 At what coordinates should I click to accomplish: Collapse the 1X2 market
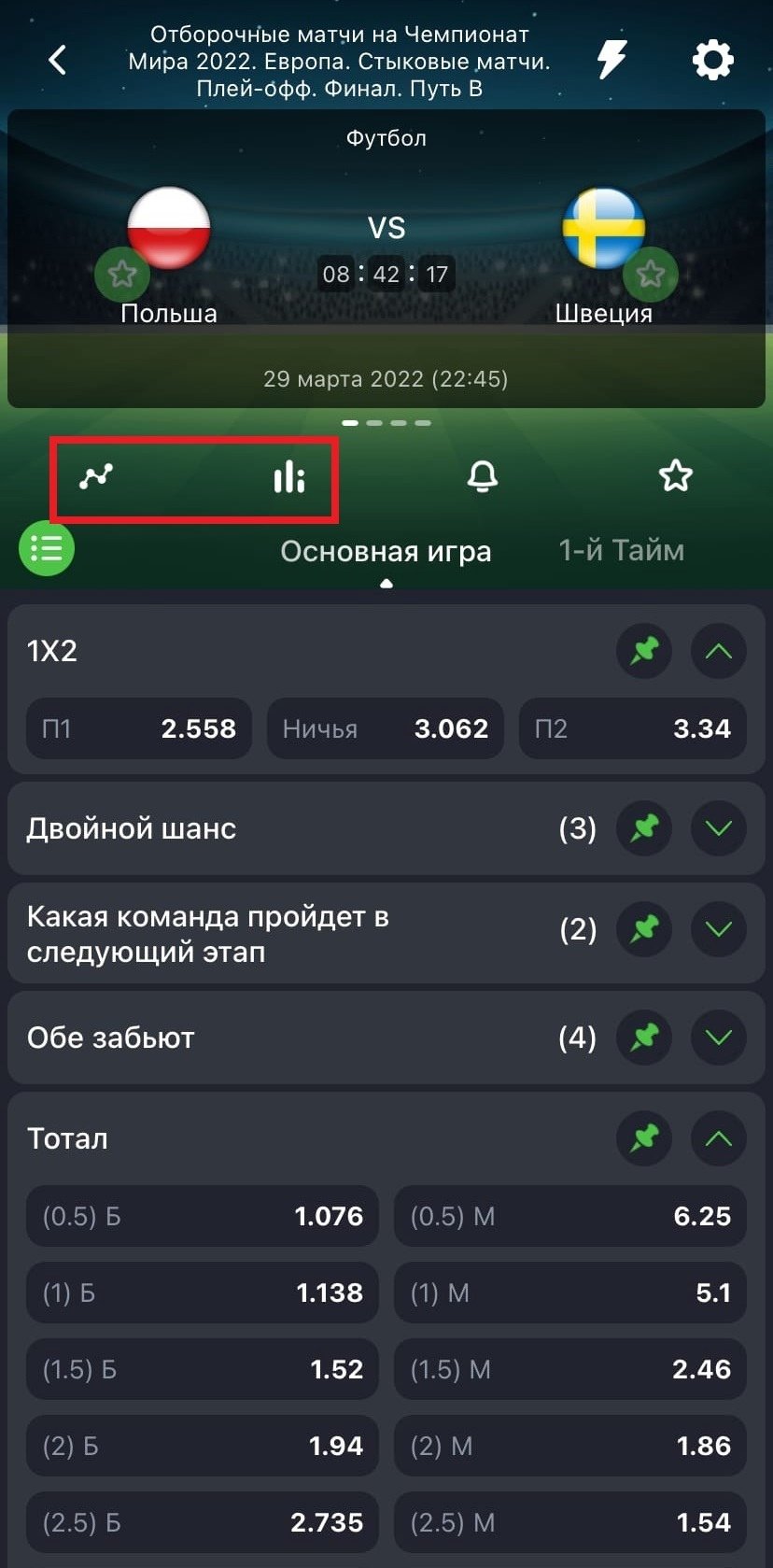(x=718, y=651)
